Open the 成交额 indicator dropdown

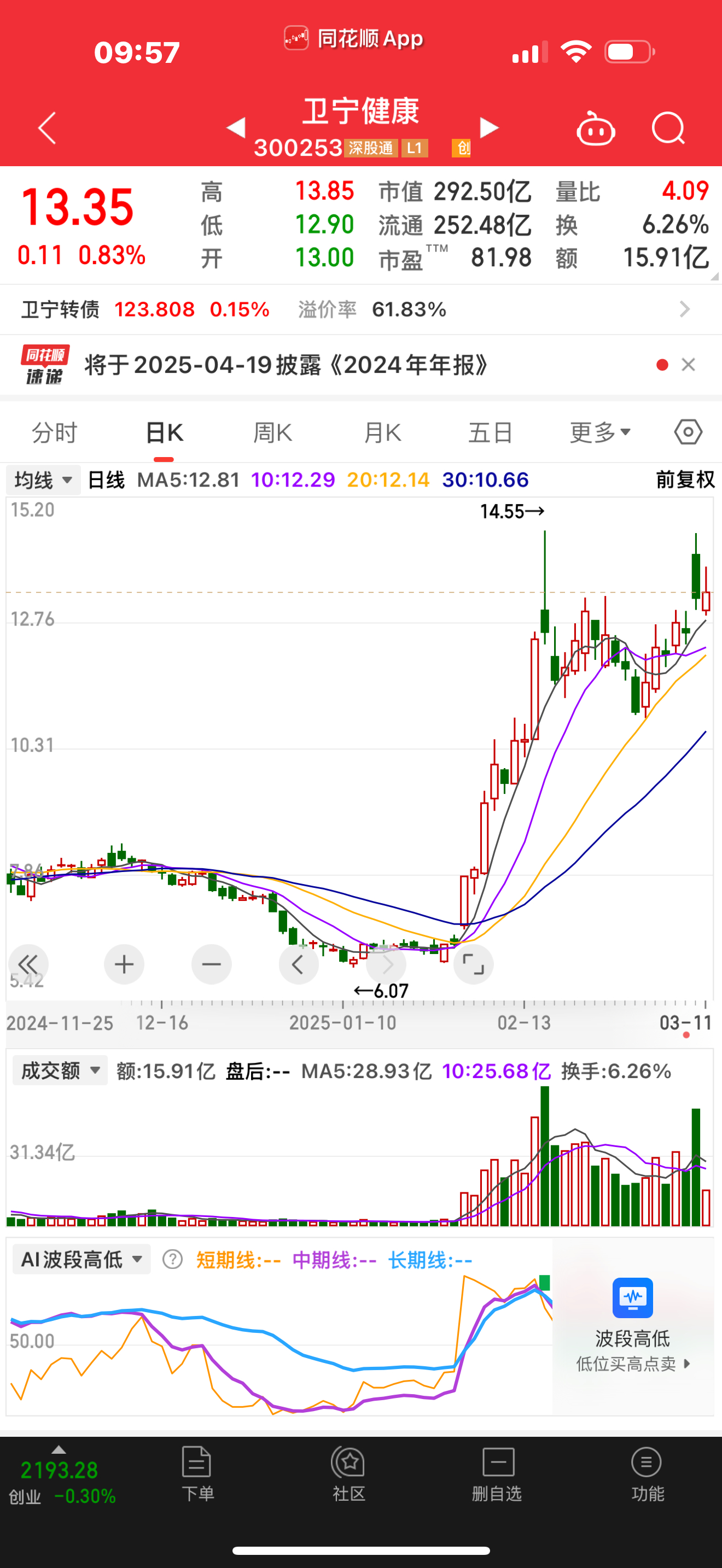(x=60, y=1070)
